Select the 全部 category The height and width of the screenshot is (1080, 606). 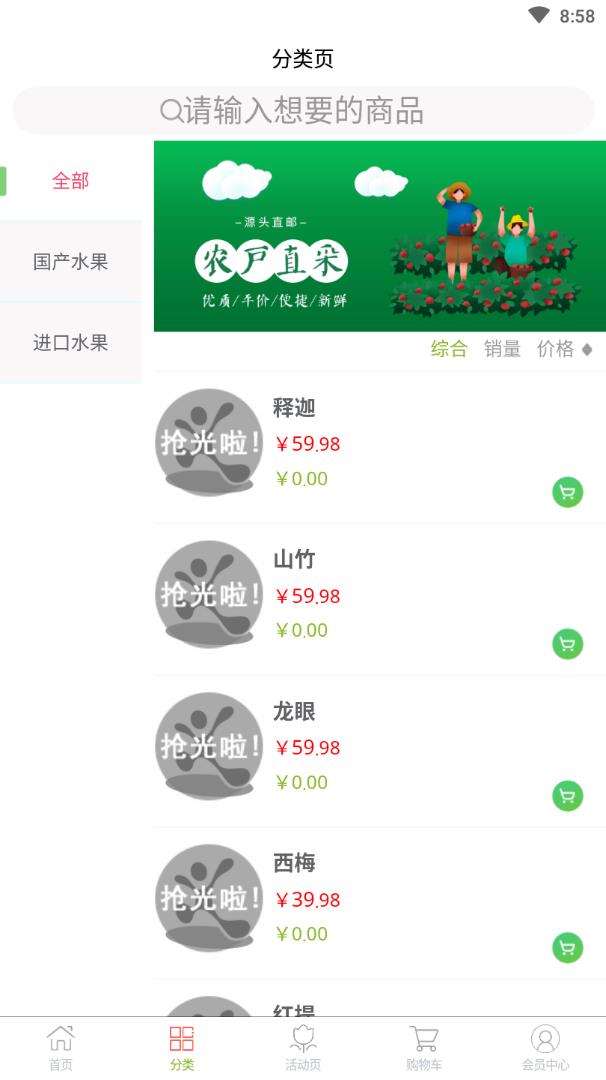(71, 181)
